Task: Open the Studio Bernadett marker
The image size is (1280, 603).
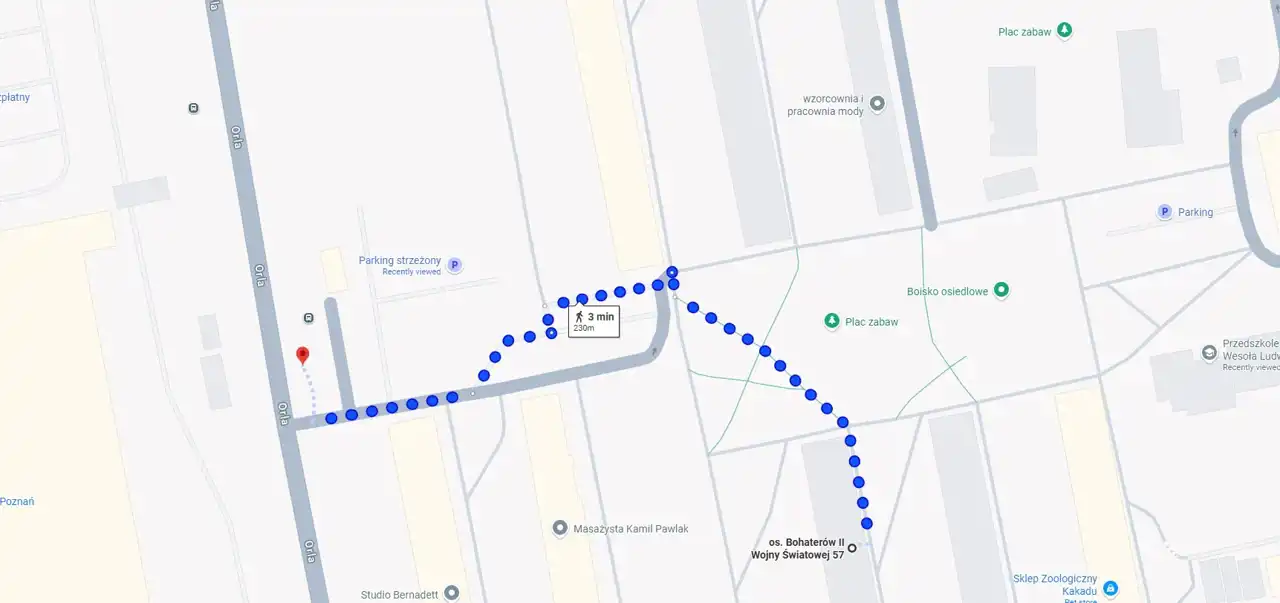Action: click(x=451, y=593)
